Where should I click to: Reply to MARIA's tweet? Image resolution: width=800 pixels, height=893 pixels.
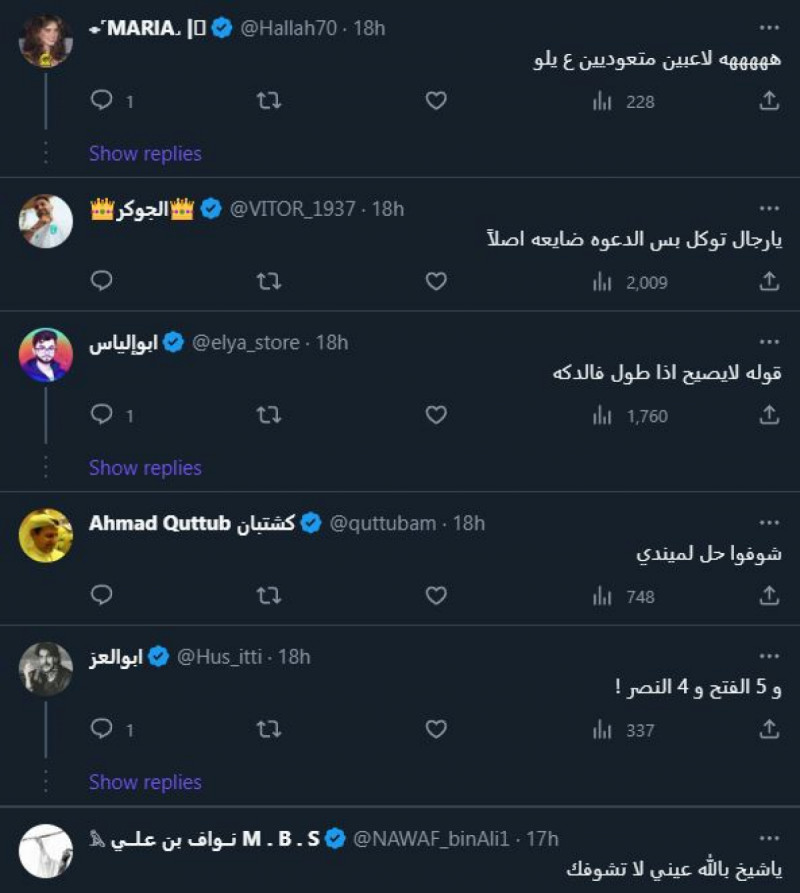click(101, 101)
